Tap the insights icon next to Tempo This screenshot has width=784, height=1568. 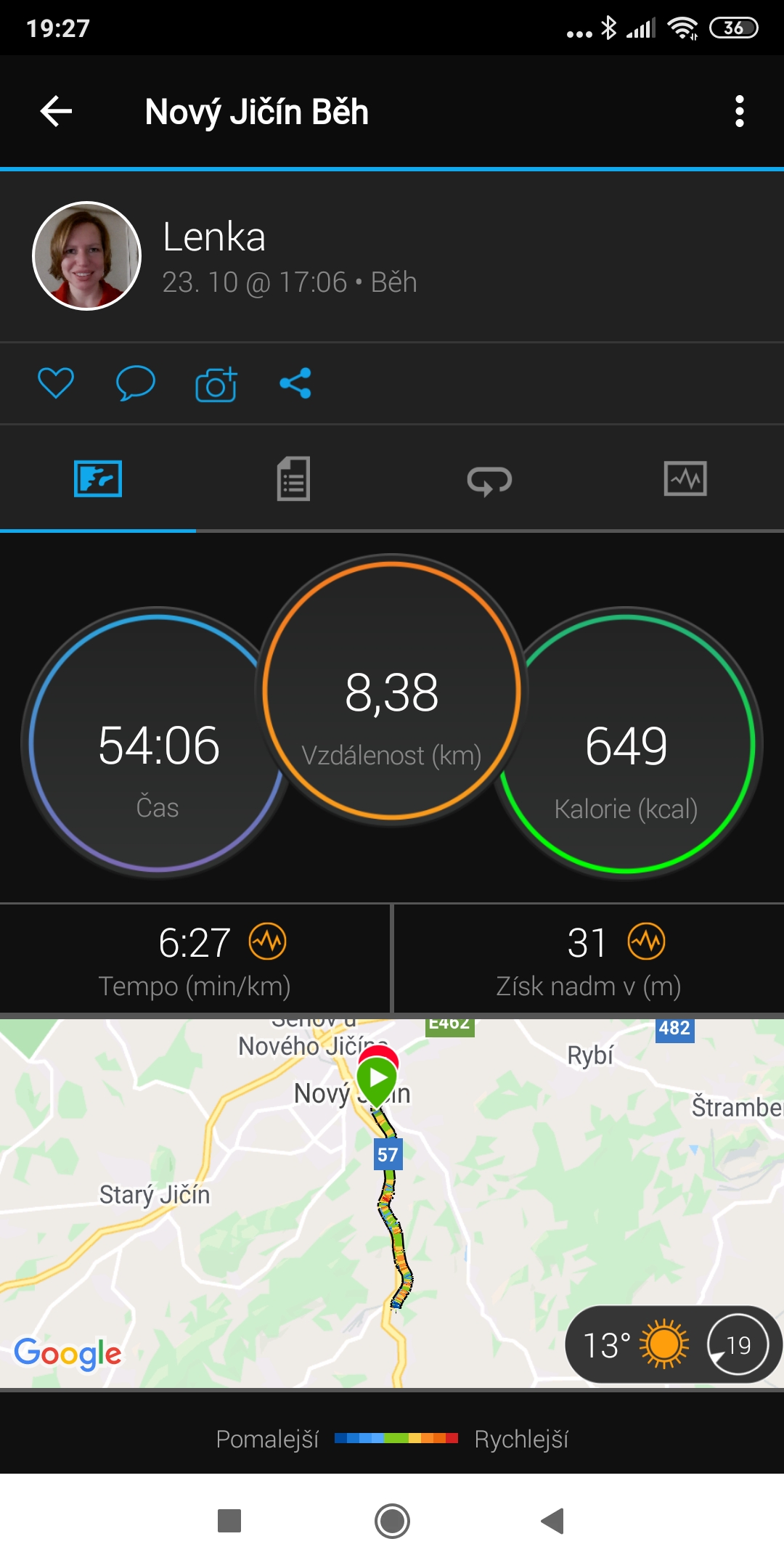268,942
